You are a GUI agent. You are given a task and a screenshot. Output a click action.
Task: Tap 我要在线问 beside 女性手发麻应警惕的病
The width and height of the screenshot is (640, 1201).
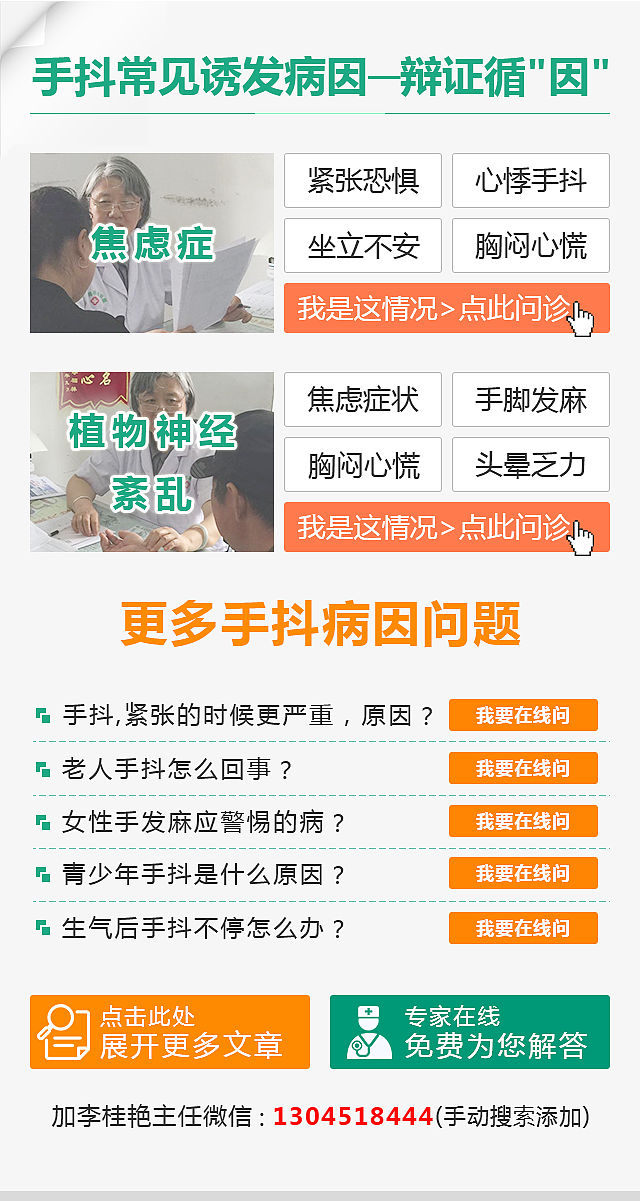[523, 821]
